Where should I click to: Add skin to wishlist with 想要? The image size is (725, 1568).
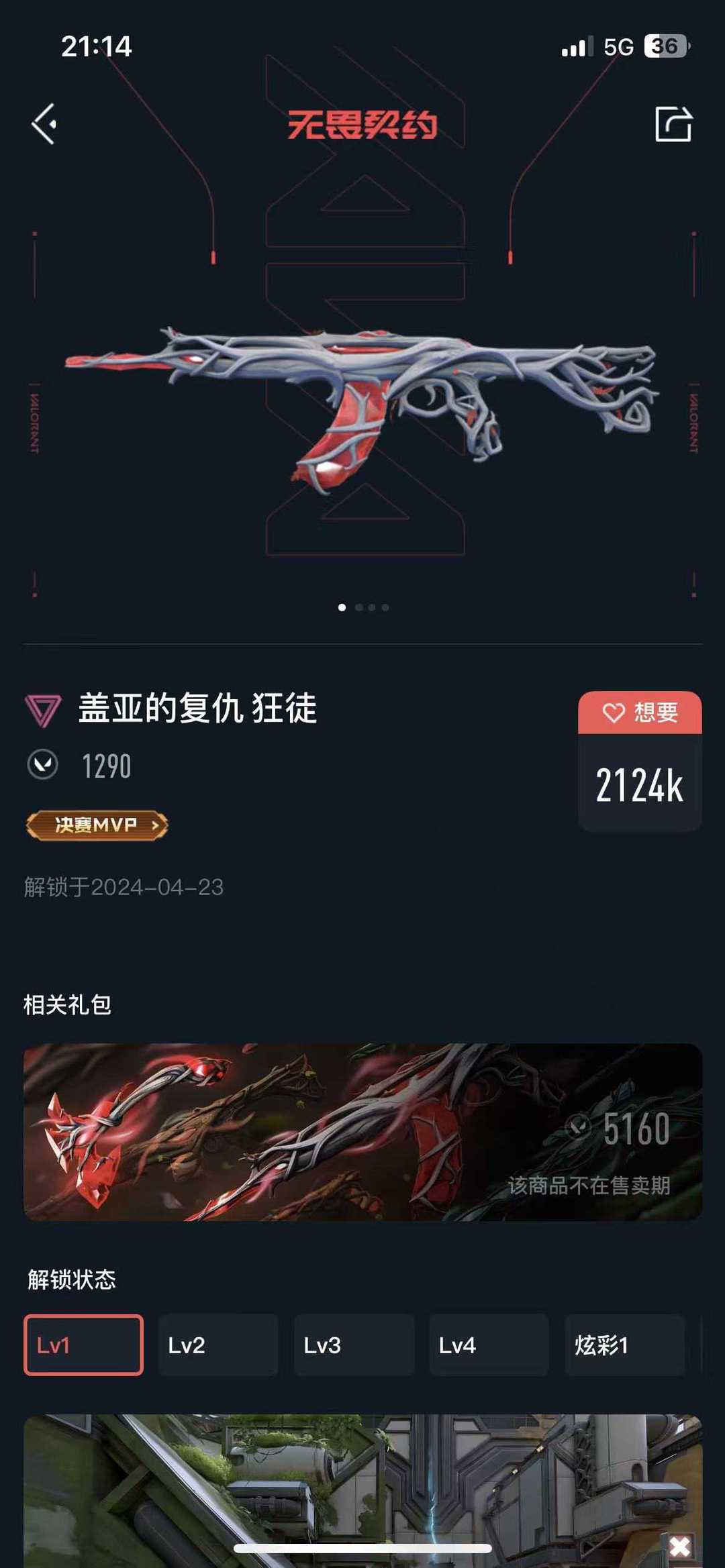(x=640, y=713)
